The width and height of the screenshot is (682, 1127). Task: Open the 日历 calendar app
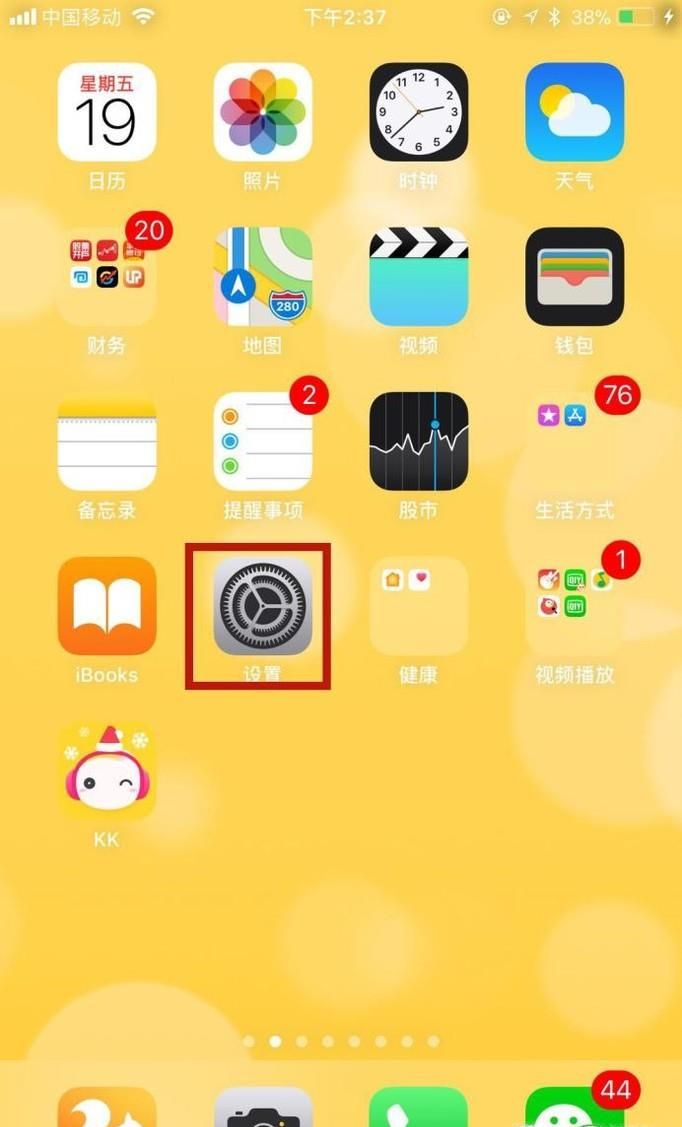point(106,112)
